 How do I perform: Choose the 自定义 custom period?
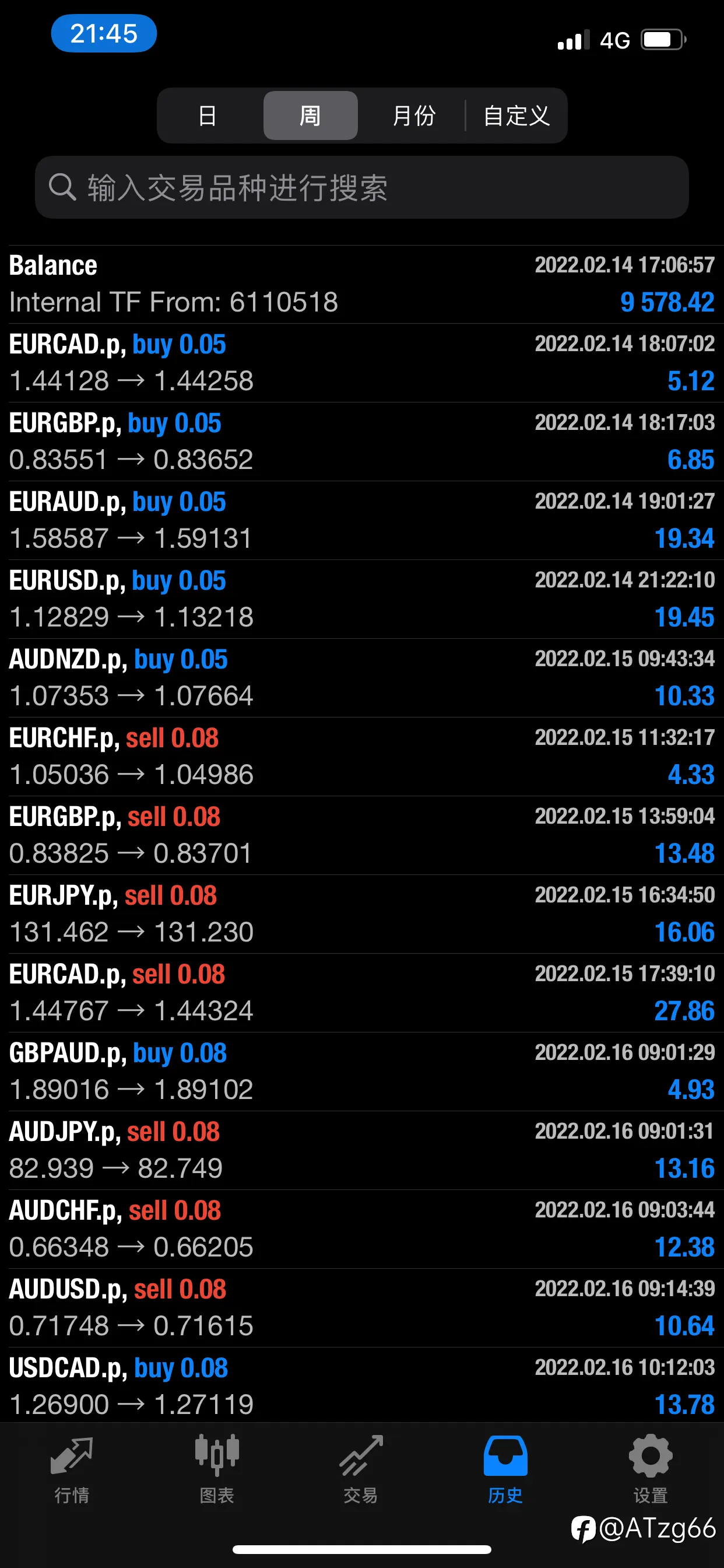click(516, 115)
